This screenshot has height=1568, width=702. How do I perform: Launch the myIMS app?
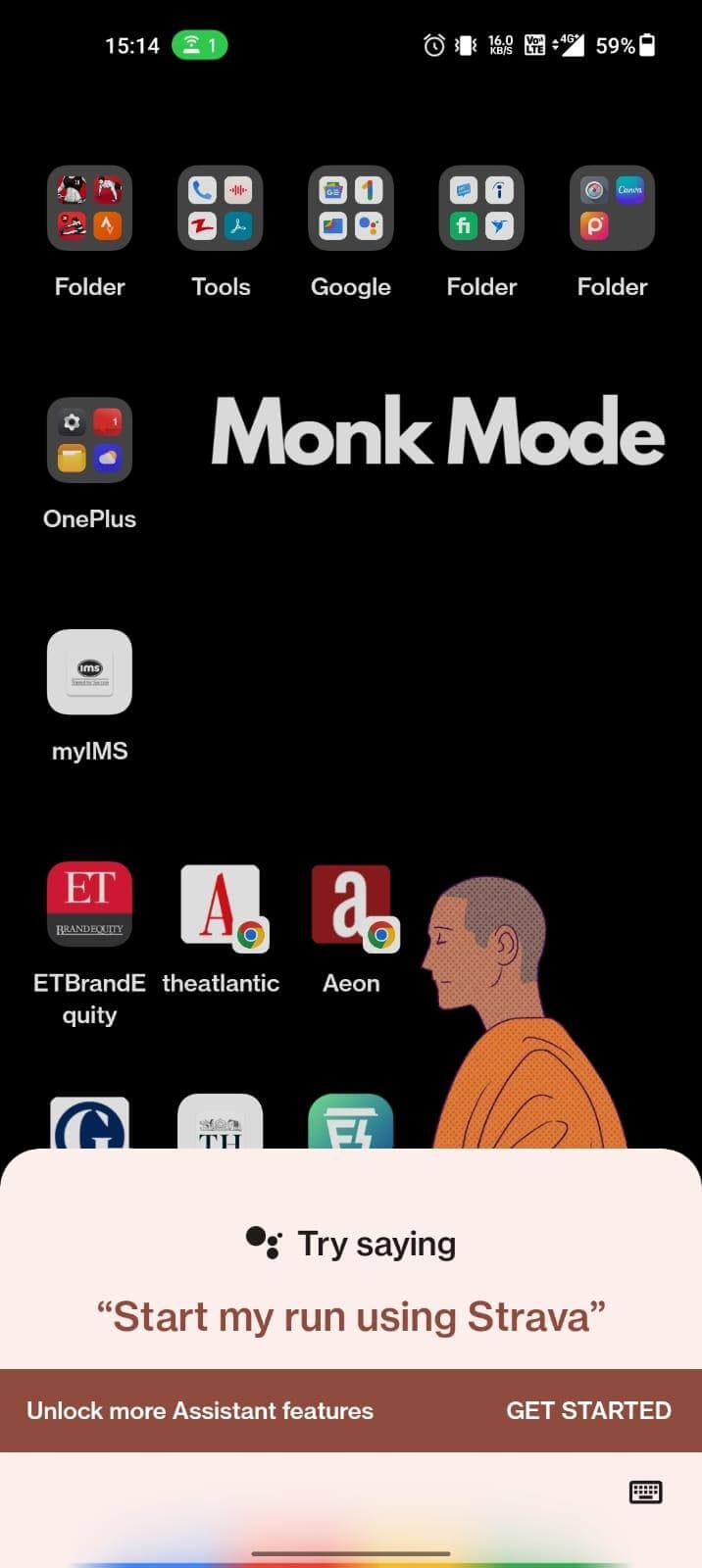click(x=89, y=672)
